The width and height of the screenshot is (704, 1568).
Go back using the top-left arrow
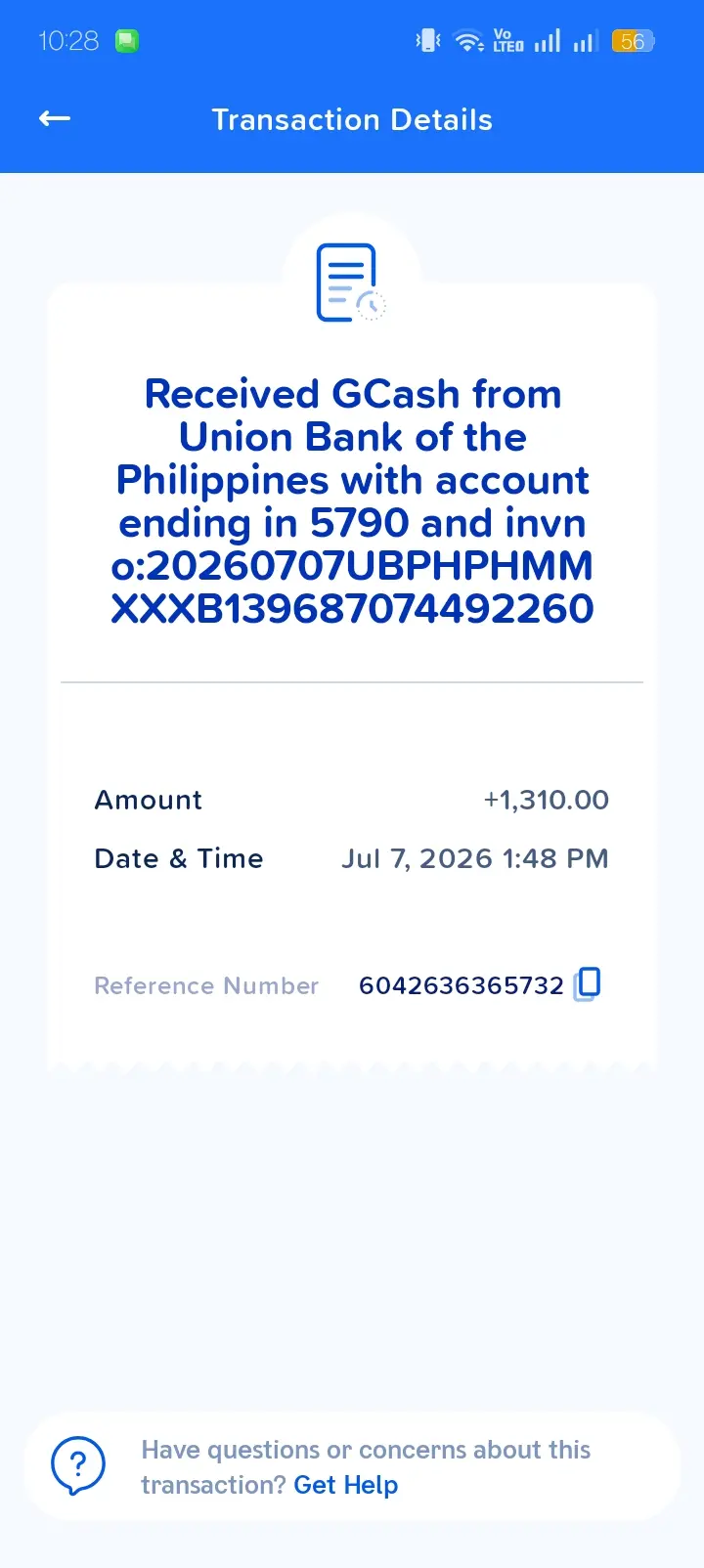tap(55, 119)
